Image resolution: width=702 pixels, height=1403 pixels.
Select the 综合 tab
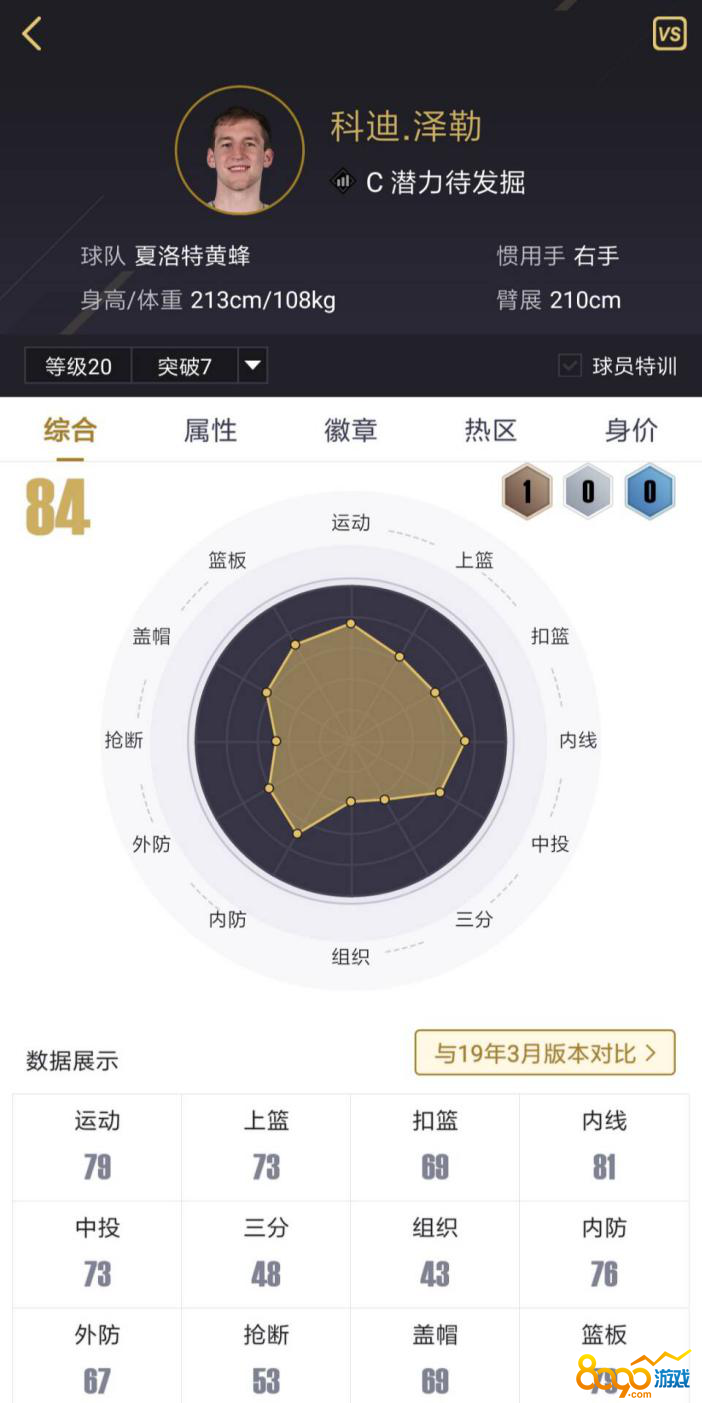click(x=70, y=431)
